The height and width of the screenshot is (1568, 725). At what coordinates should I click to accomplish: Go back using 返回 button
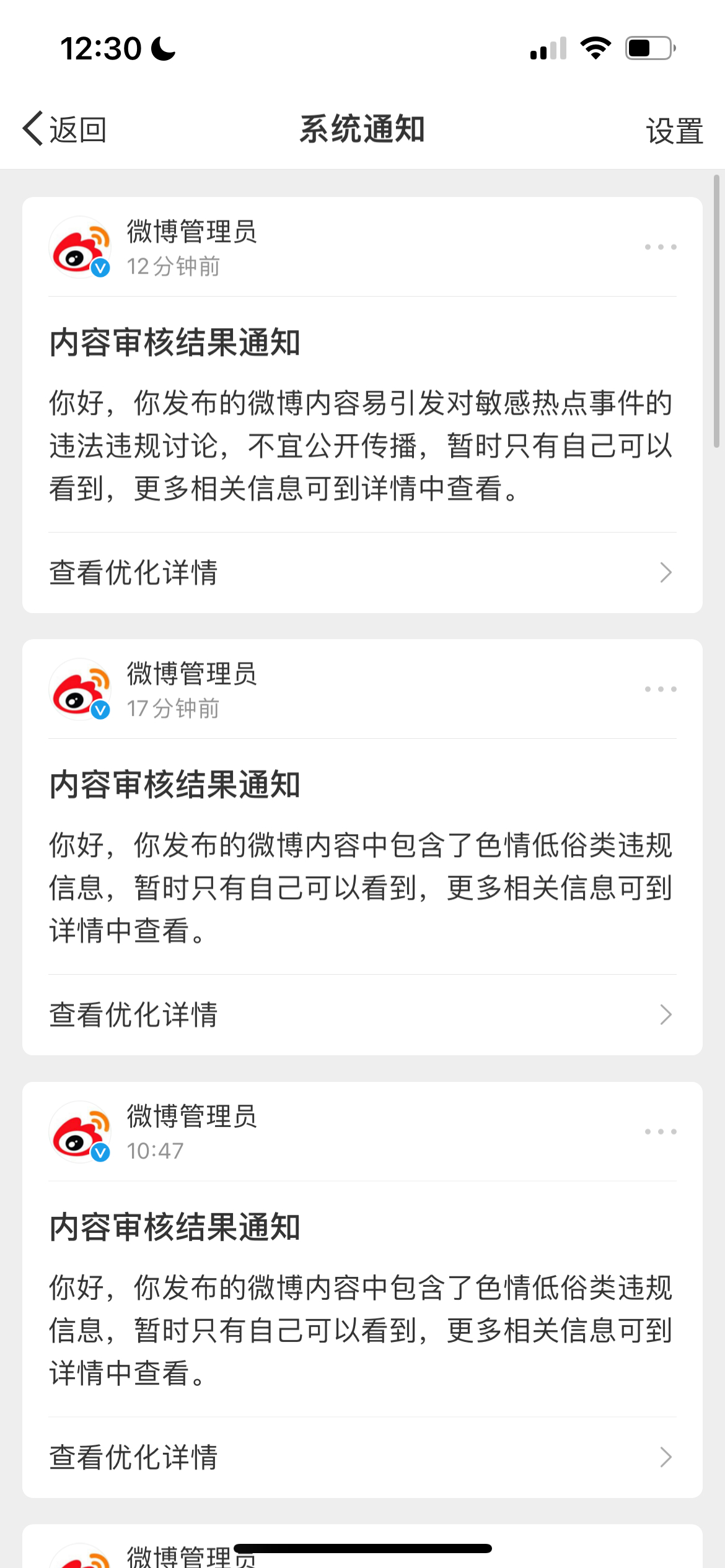click(x=64, y=129)
